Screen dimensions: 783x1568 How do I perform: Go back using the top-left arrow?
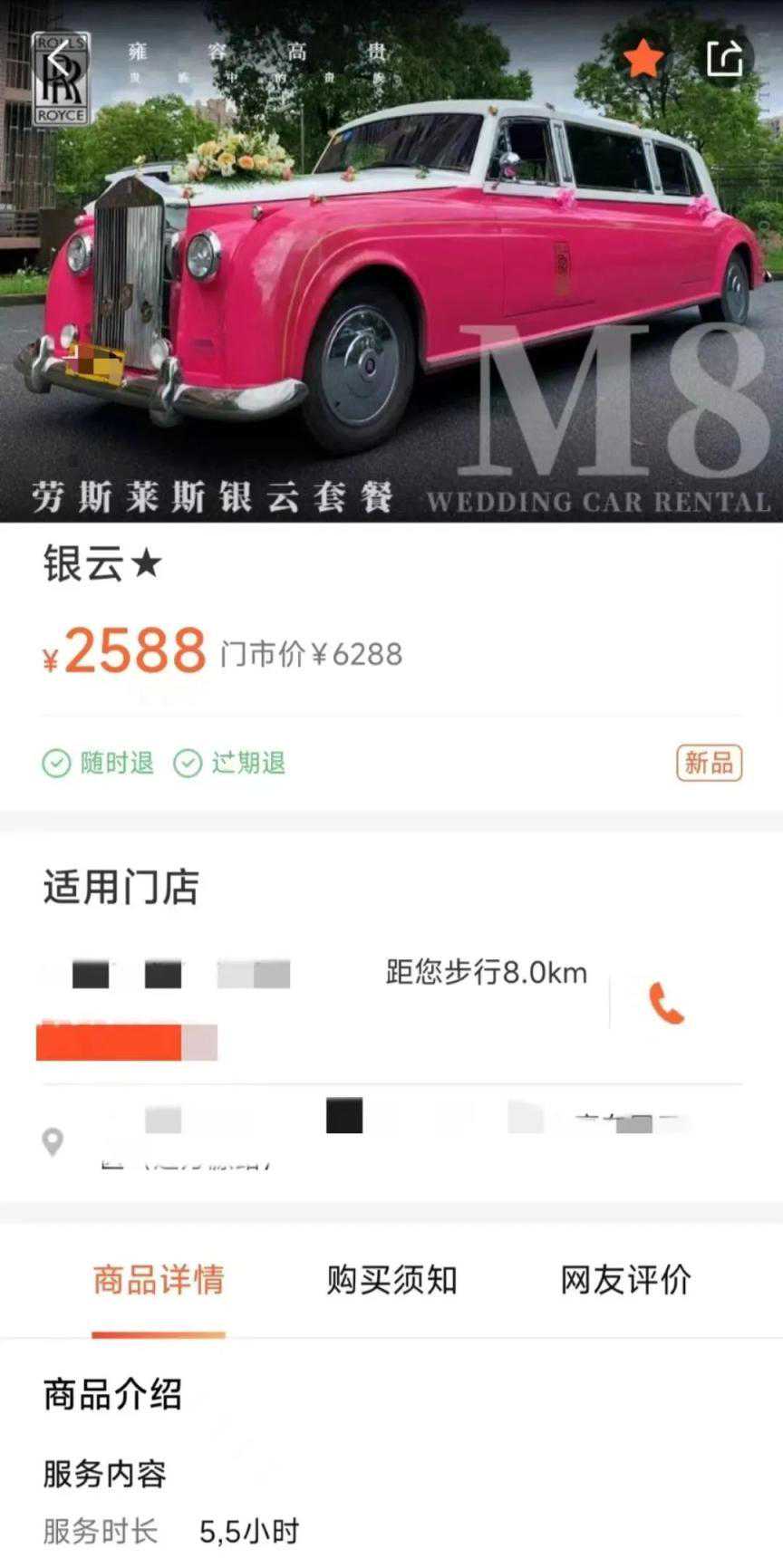pos(59,62)
